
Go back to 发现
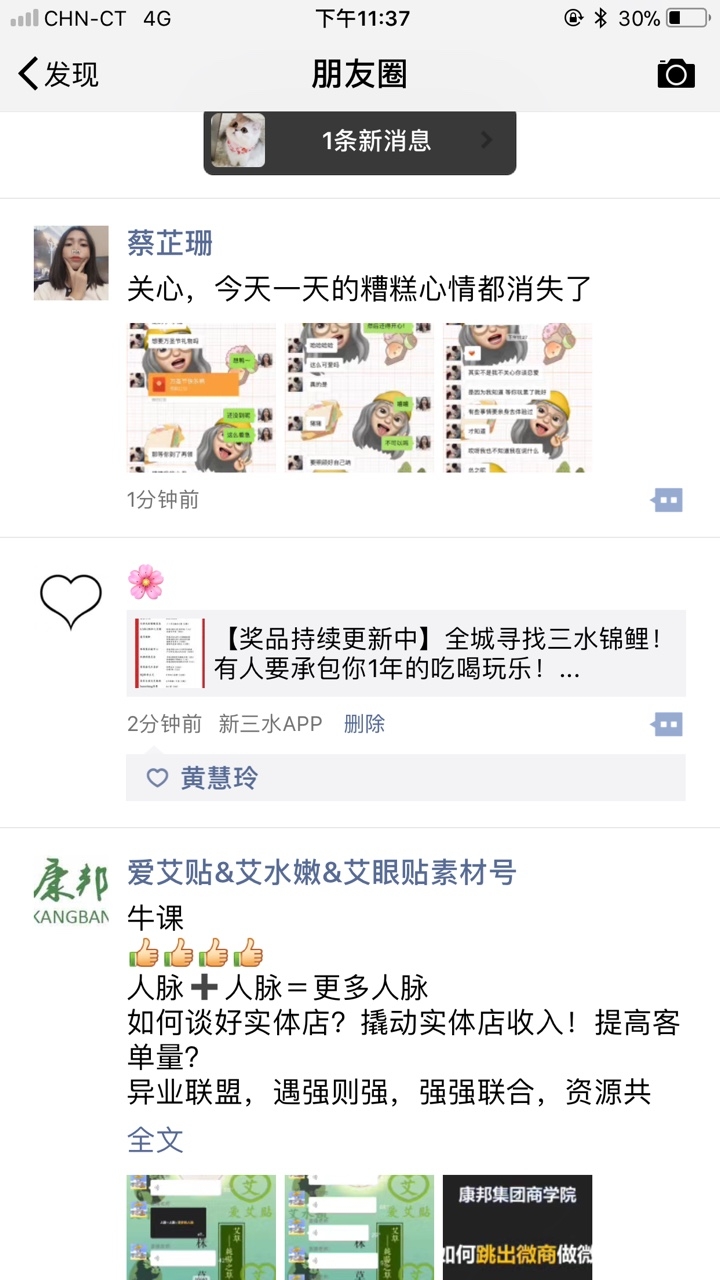[58, 74]
